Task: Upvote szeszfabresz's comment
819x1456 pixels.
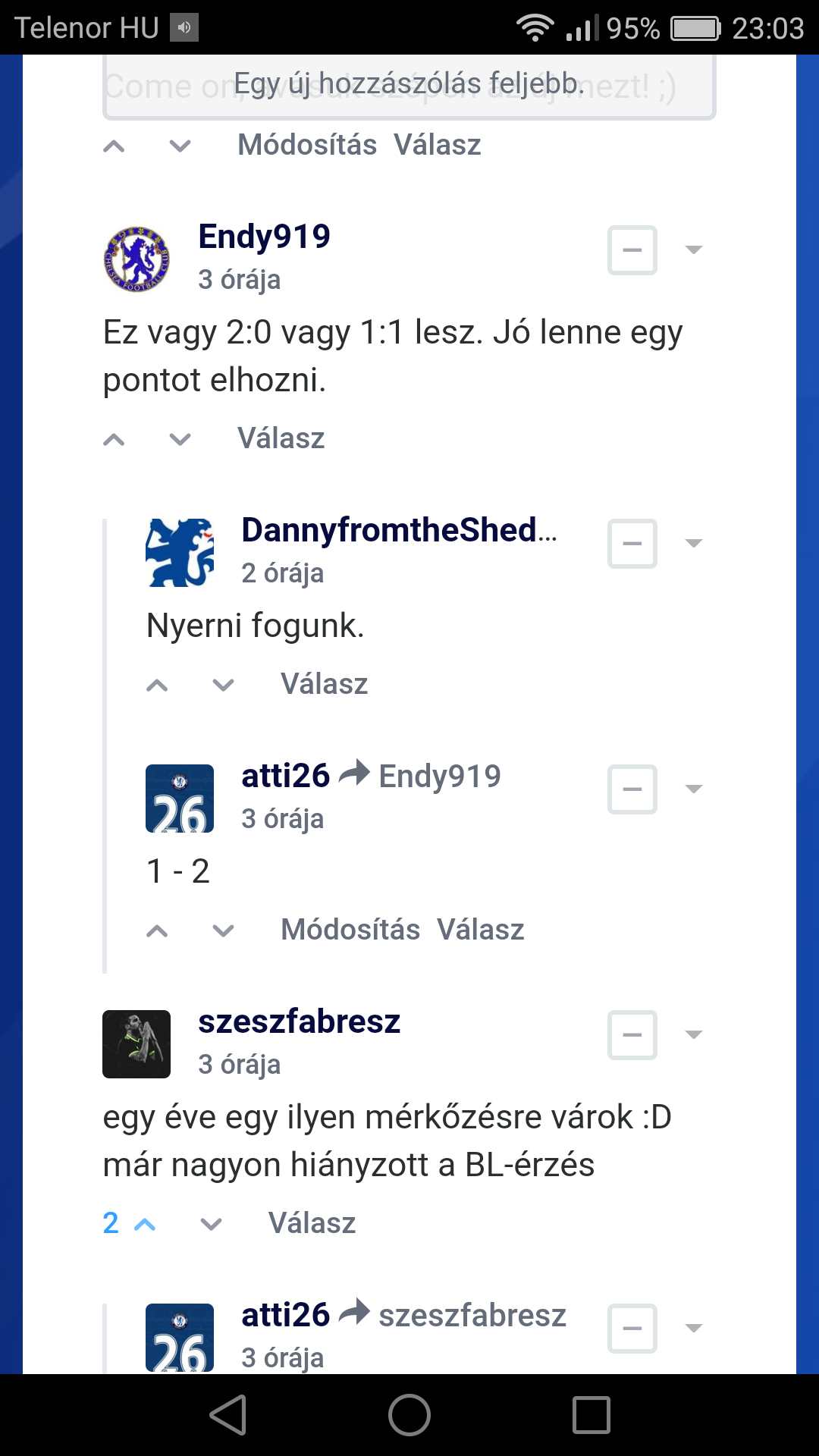Action: (x=144, y=1224)
